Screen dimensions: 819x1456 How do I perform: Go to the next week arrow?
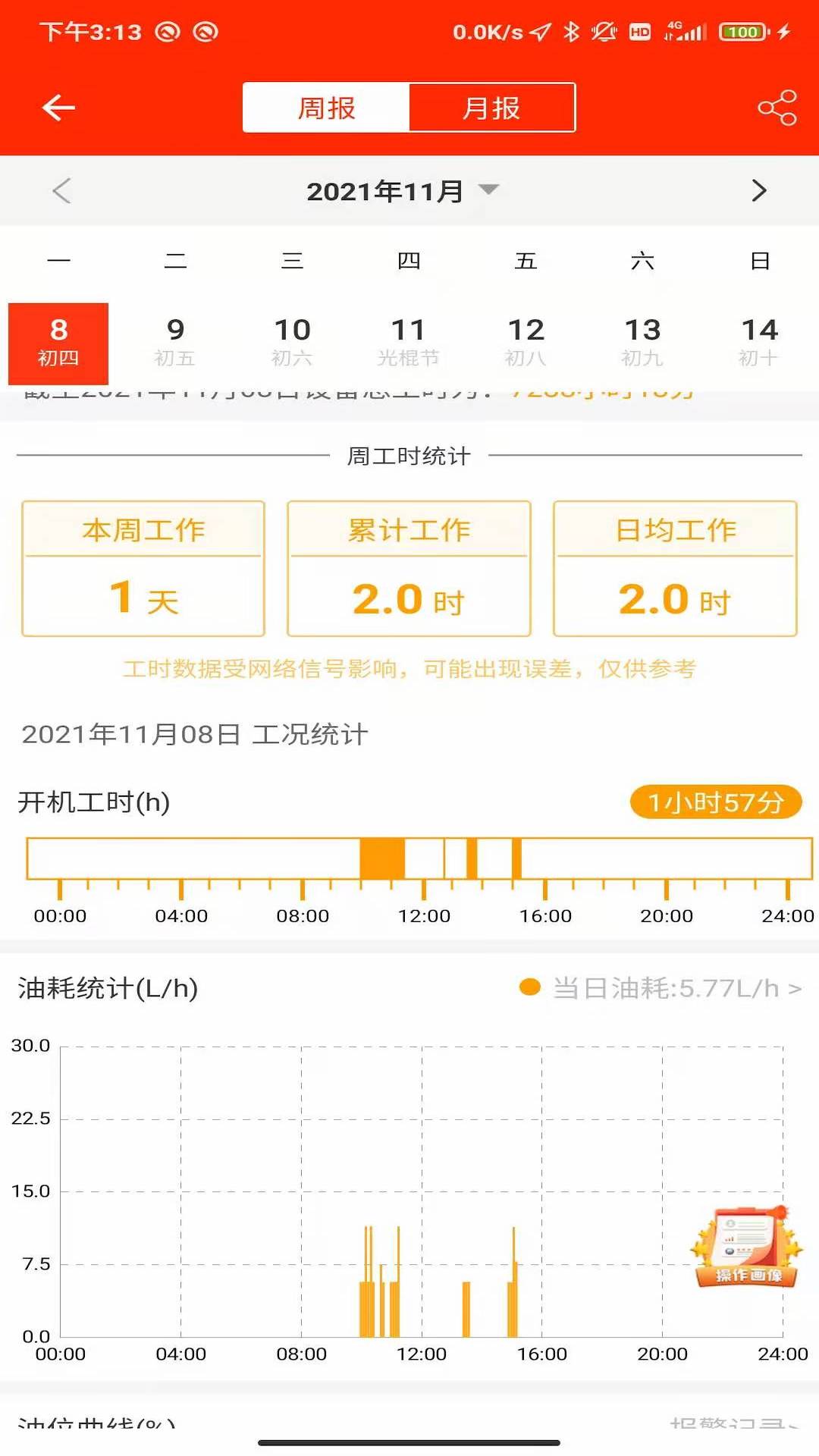click(x=758, y=191)
